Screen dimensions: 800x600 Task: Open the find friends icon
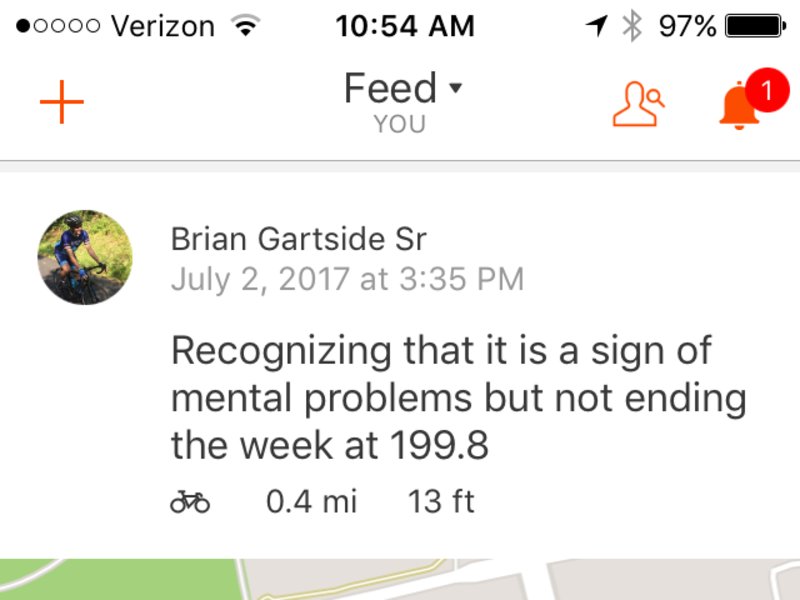click(638, 103)
